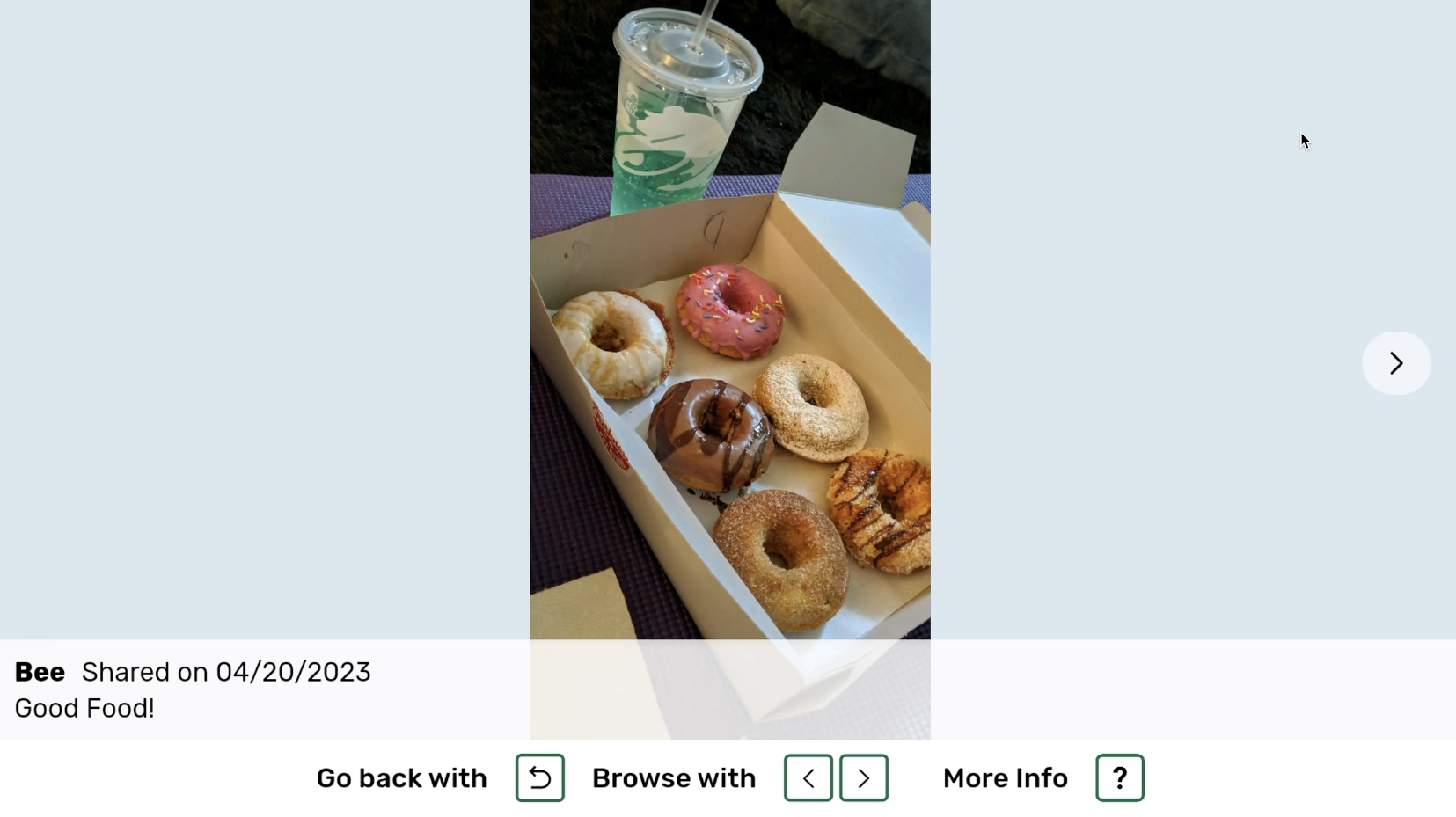Browse to the previous photo using left arrow
The height and width of the screenshot is (817, 1456).
coord(808,778)
